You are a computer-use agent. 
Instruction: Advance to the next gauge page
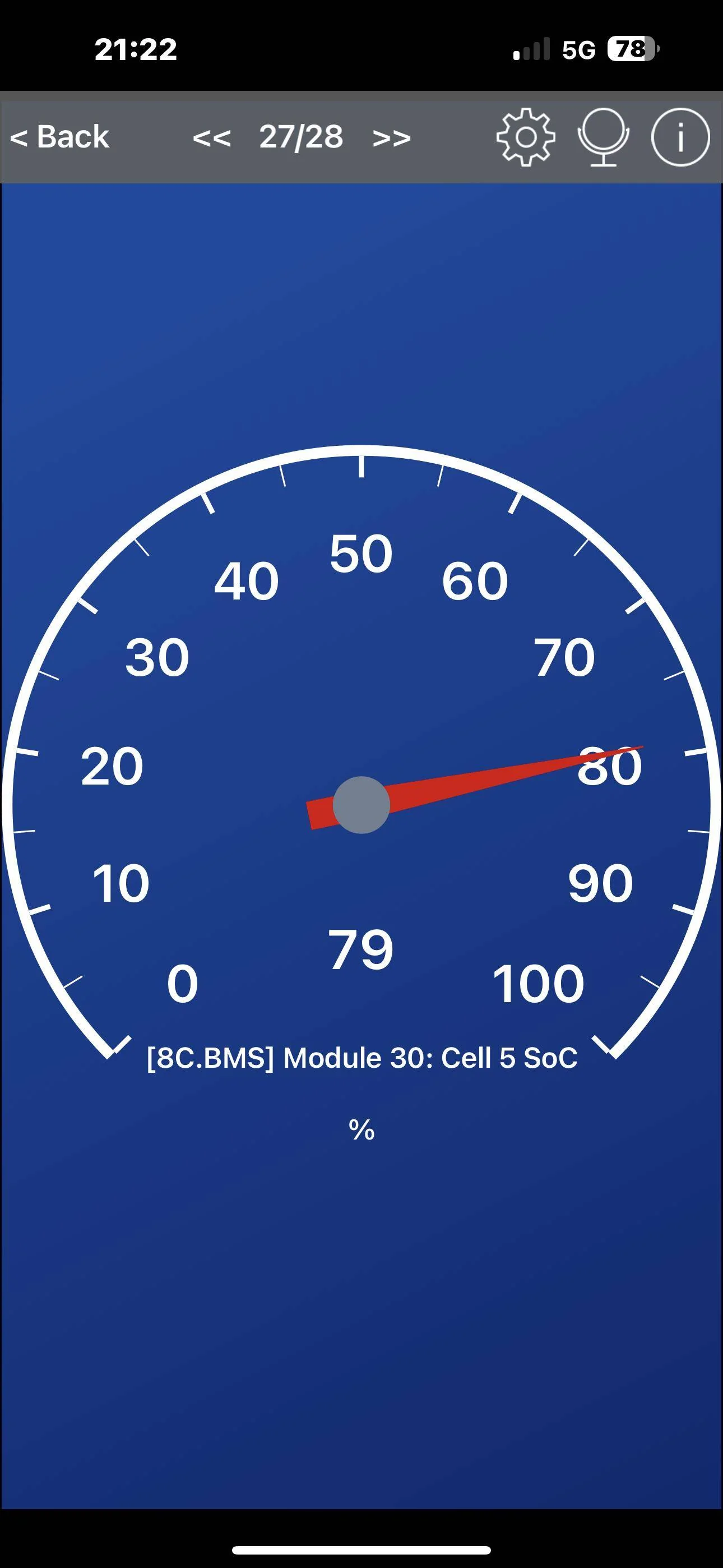click(x=391, y=138)
